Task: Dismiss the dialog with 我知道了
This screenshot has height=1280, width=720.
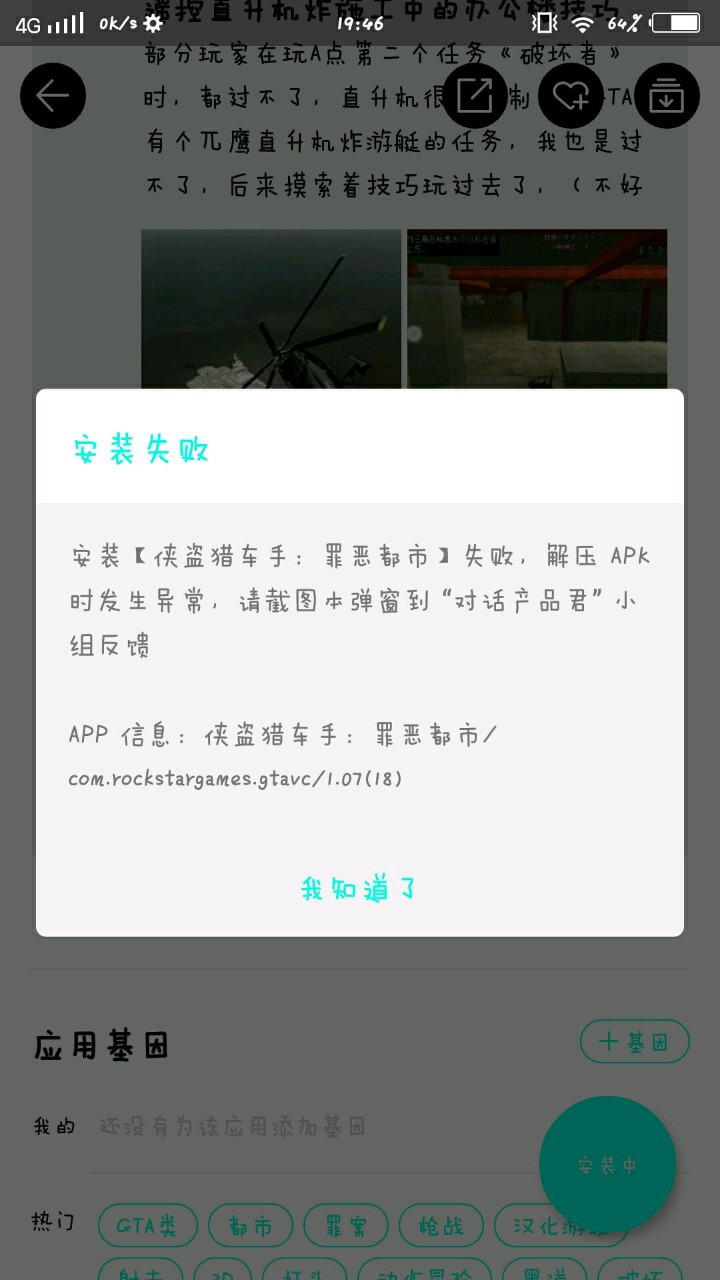Action: [359, 888]
